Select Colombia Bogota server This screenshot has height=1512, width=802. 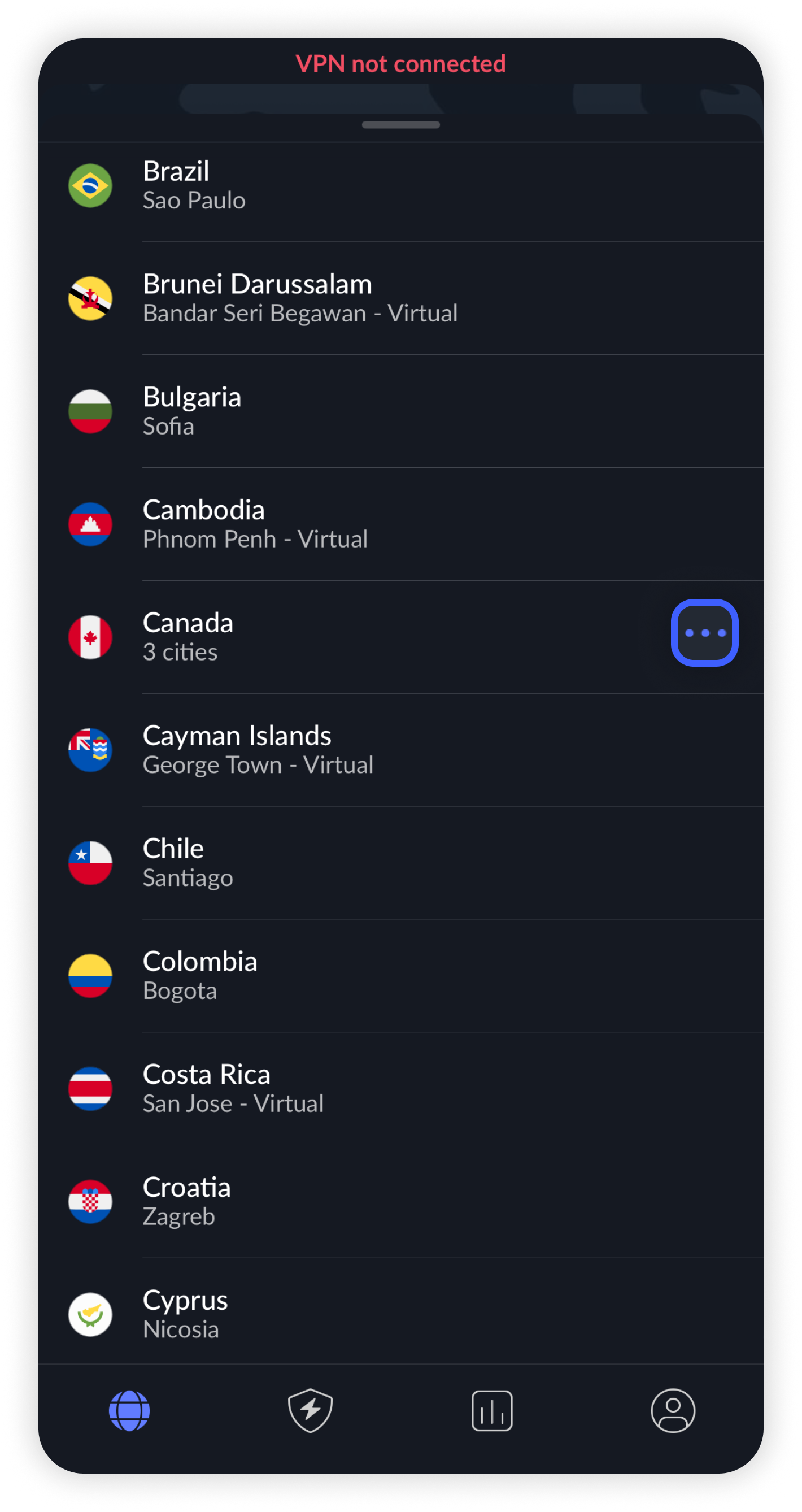pyautogui.click(x=352, y=976)
